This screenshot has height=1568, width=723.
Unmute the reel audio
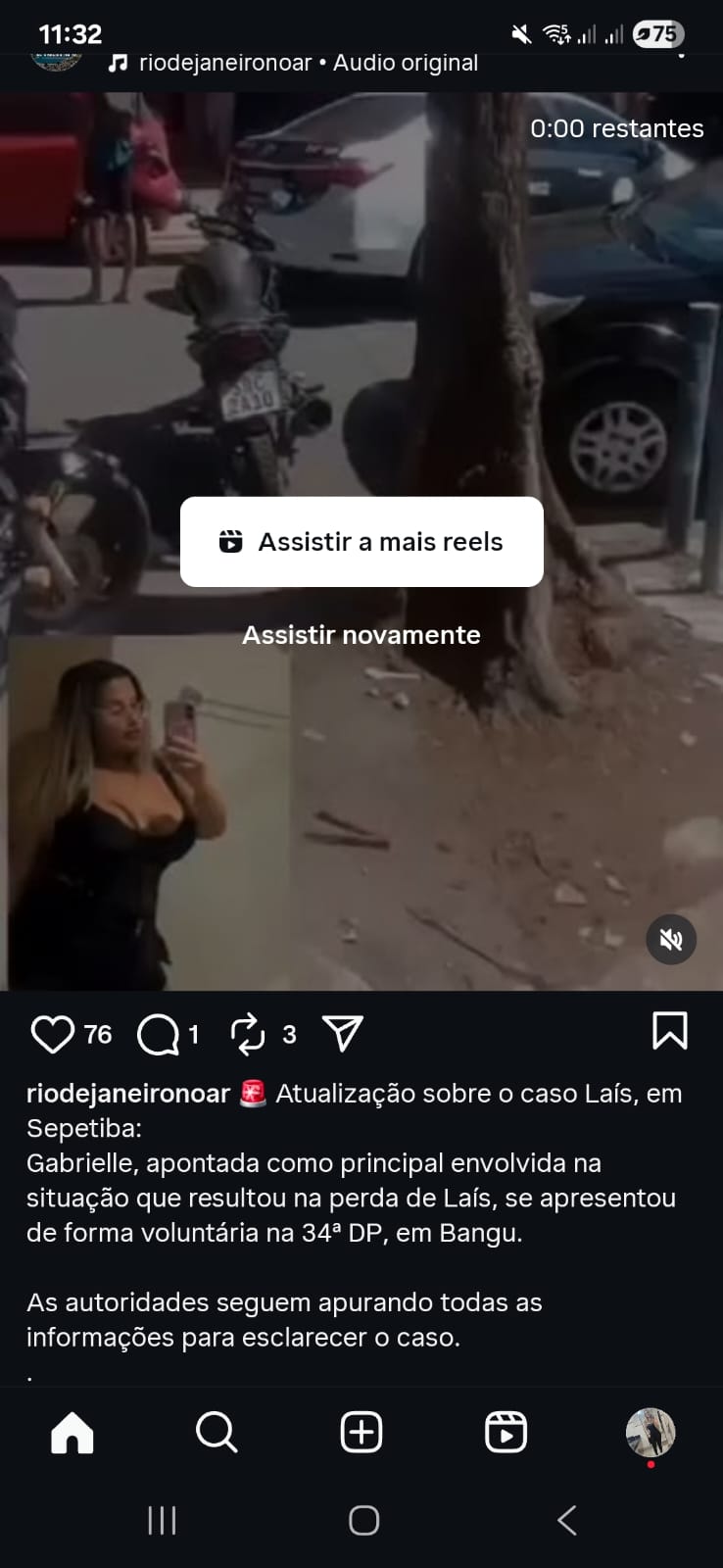671,940
